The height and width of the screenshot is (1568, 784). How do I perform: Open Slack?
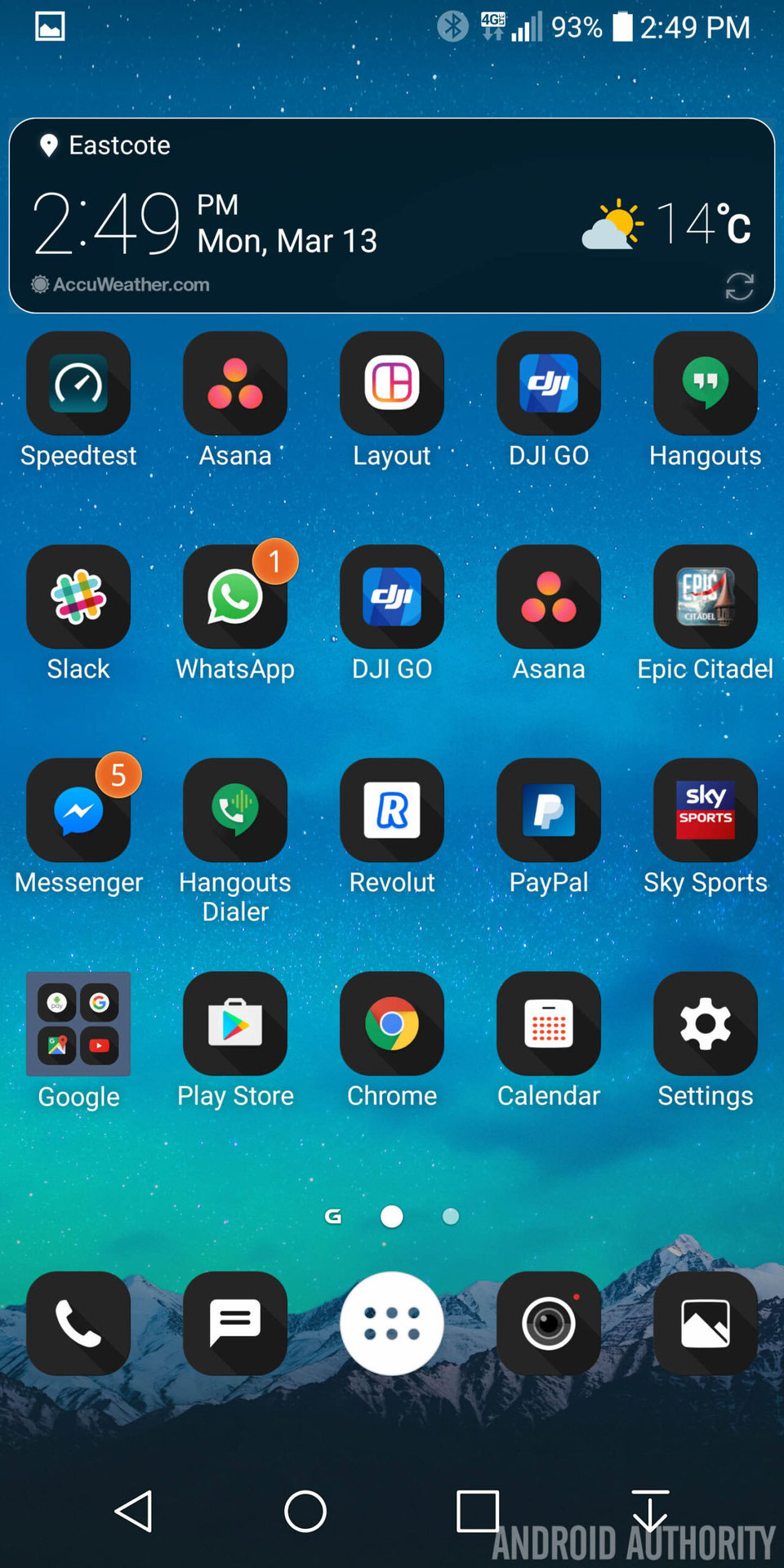78,597
